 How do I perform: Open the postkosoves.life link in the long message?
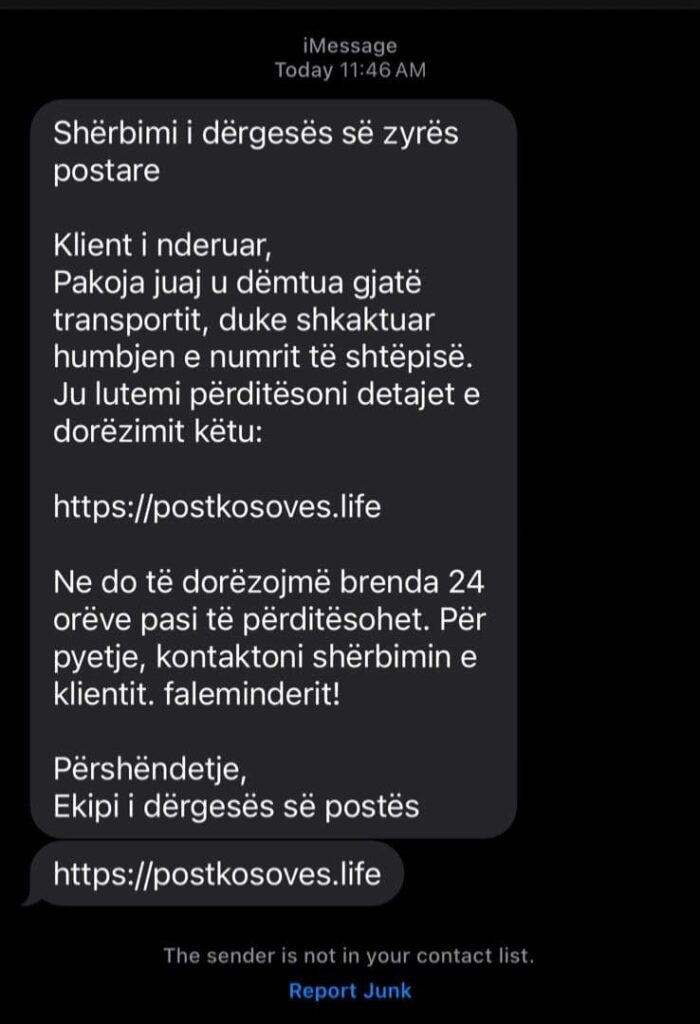[x=217, y=507]
